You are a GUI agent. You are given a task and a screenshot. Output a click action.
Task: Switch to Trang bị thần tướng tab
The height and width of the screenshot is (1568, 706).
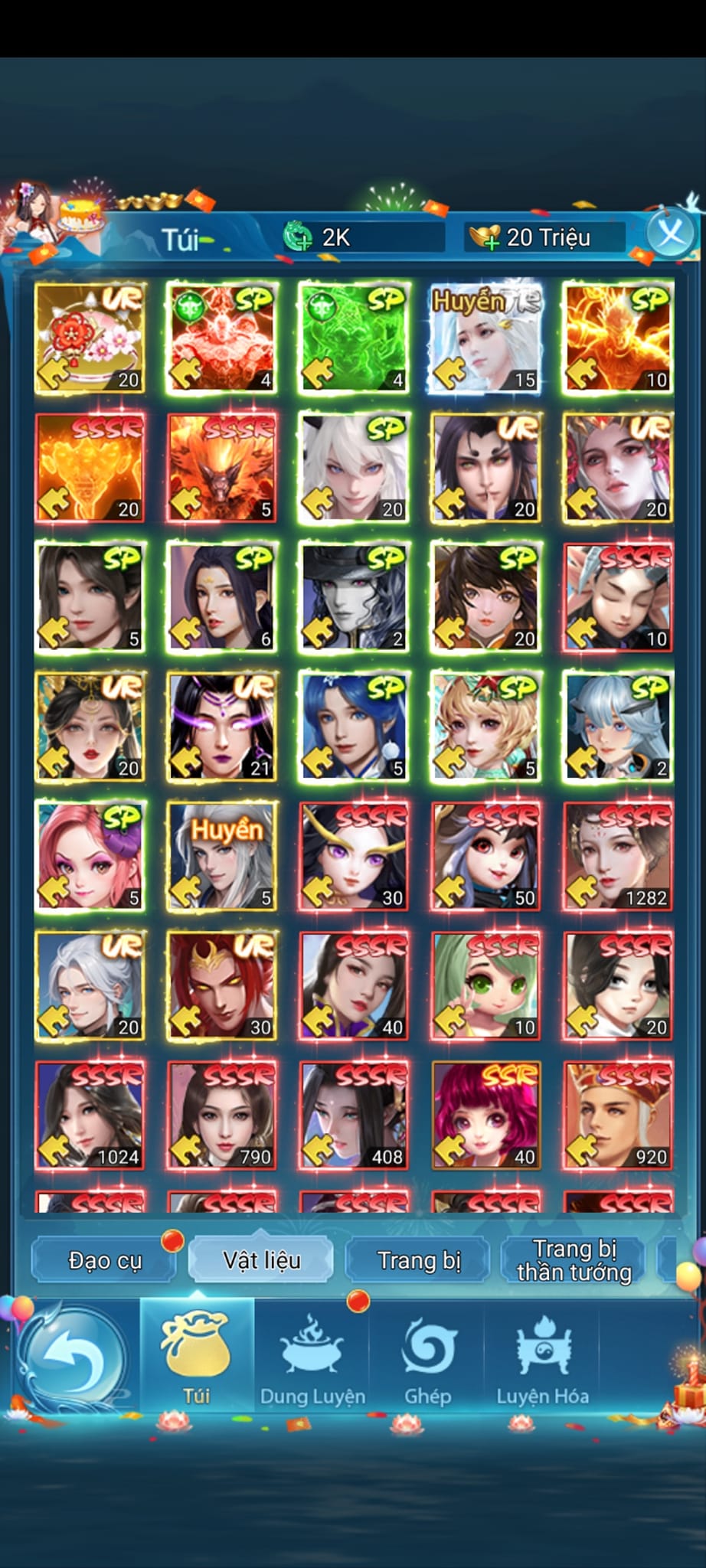click(x=574, y=1260)
